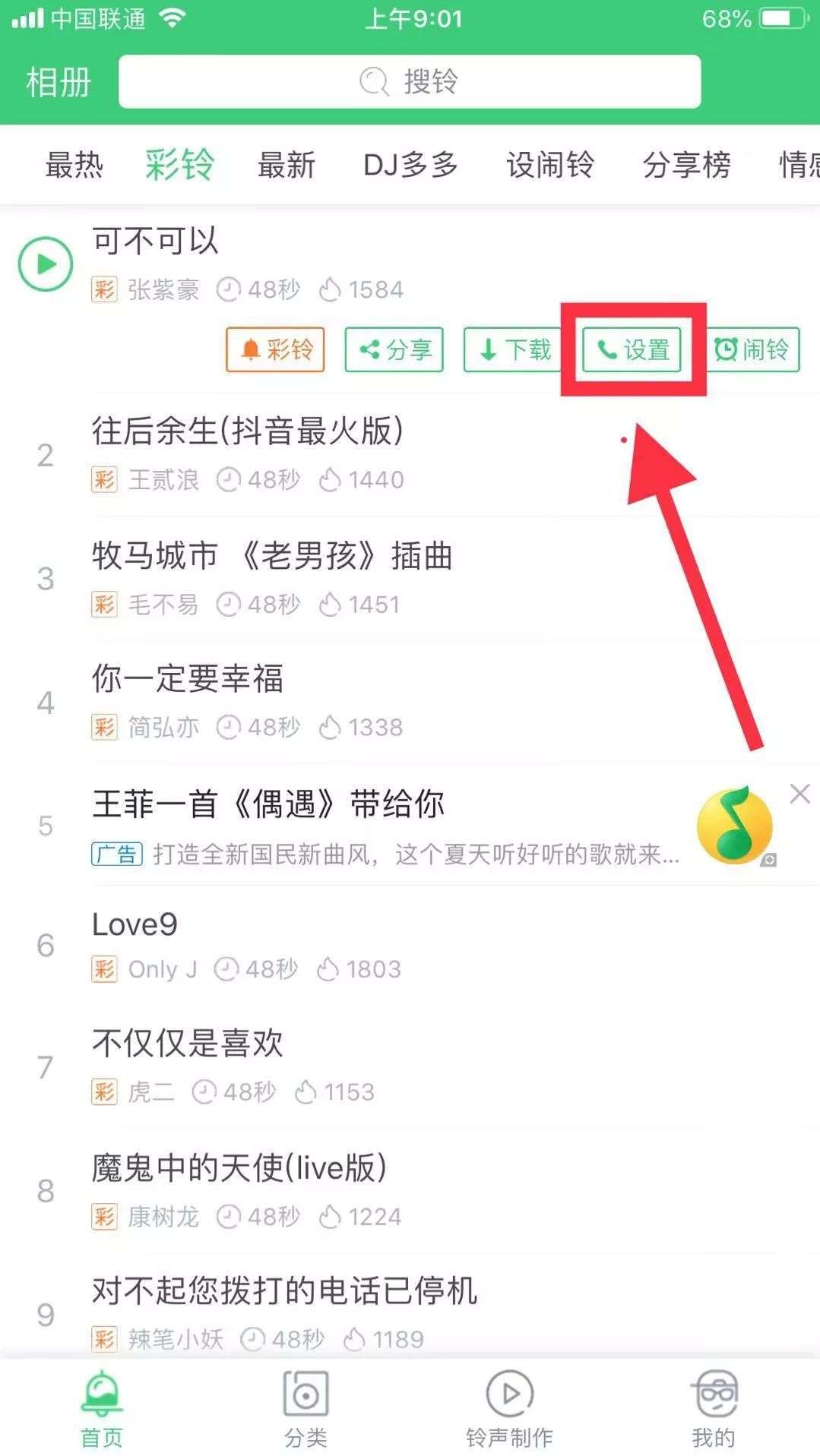Set as alarm with 闹铃 button
This screenshot has width=820, height=1456.
(x=752, y=349)
